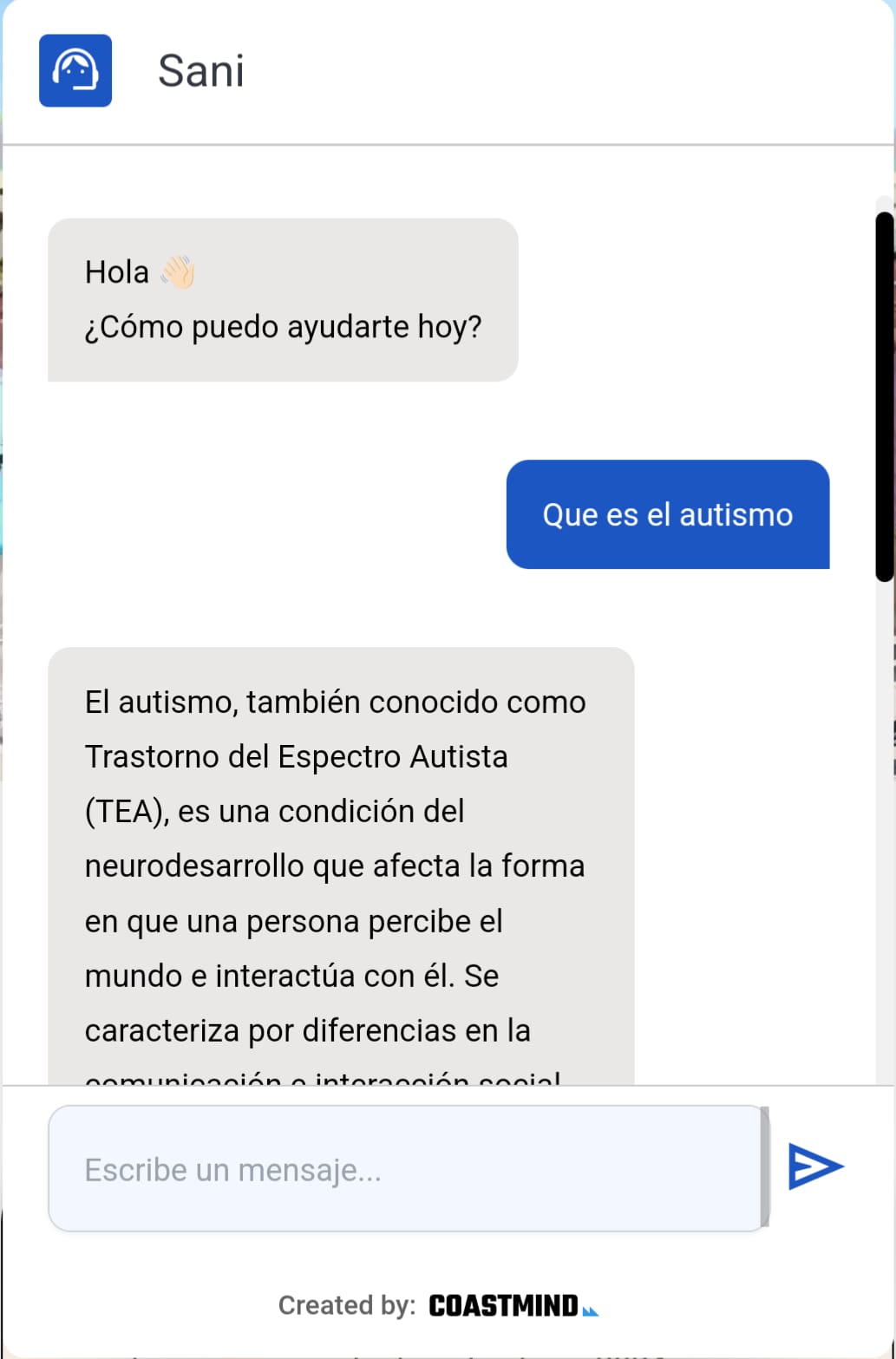This screenshot has width=896, height=1359.
Task: Click the Created by label
Action: [346, 1304]
